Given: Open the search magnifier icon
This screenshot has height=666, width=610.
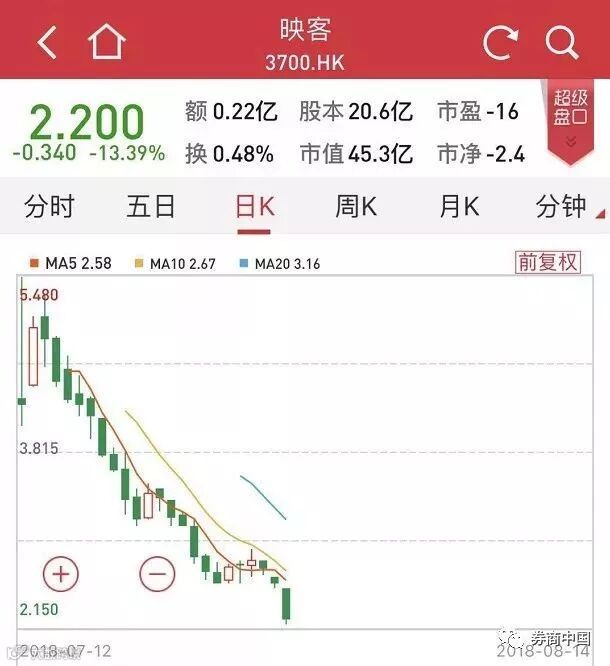Looking at the screenshot, I should point(562,43).
